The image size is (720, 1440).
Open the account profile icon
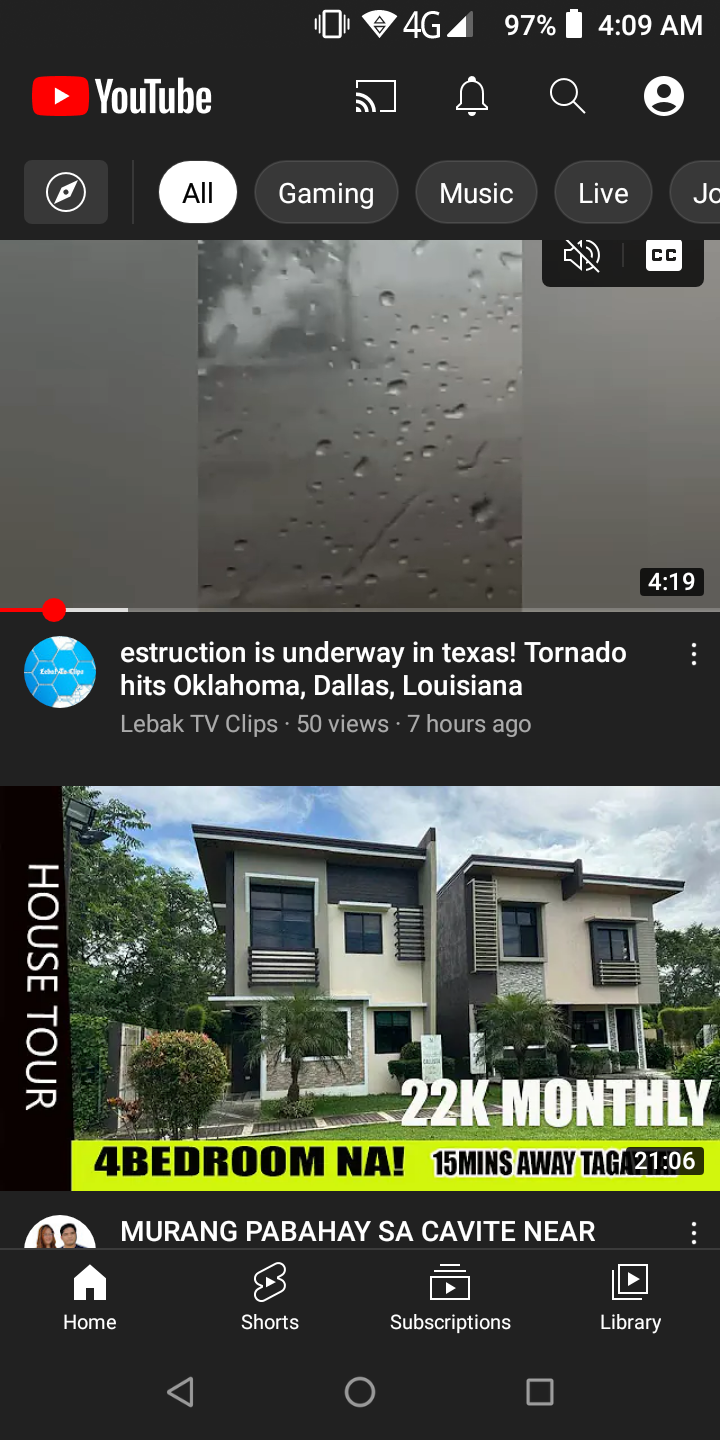[x=663, y=97]
